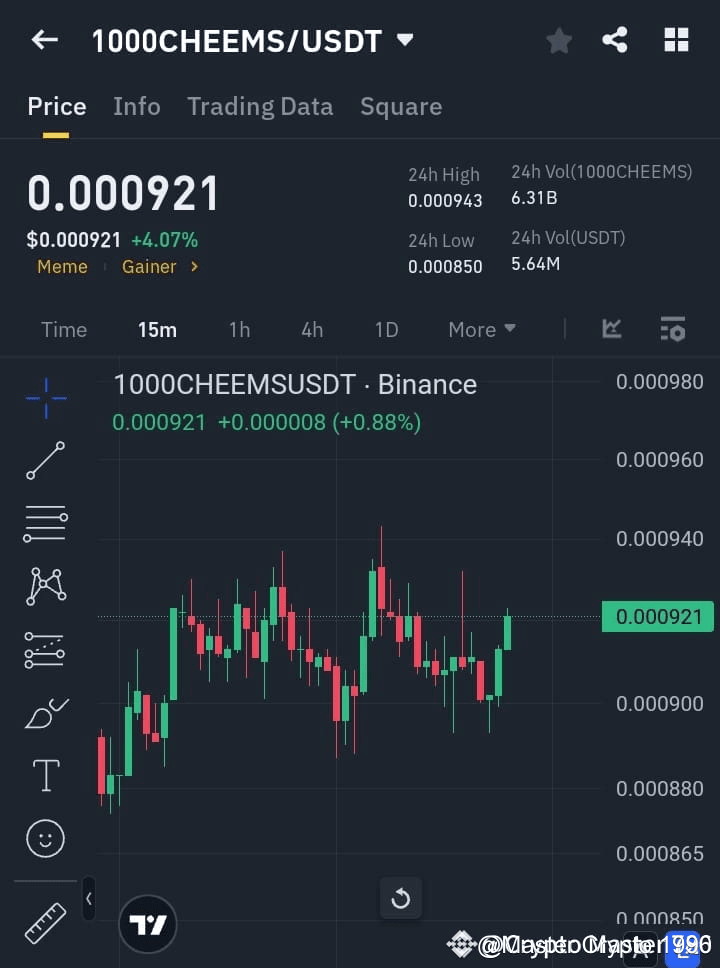Share the 1000CHEEMS/USDT pair
The image size is (720, 968).
pyautogui.click(x=615, y=40)
